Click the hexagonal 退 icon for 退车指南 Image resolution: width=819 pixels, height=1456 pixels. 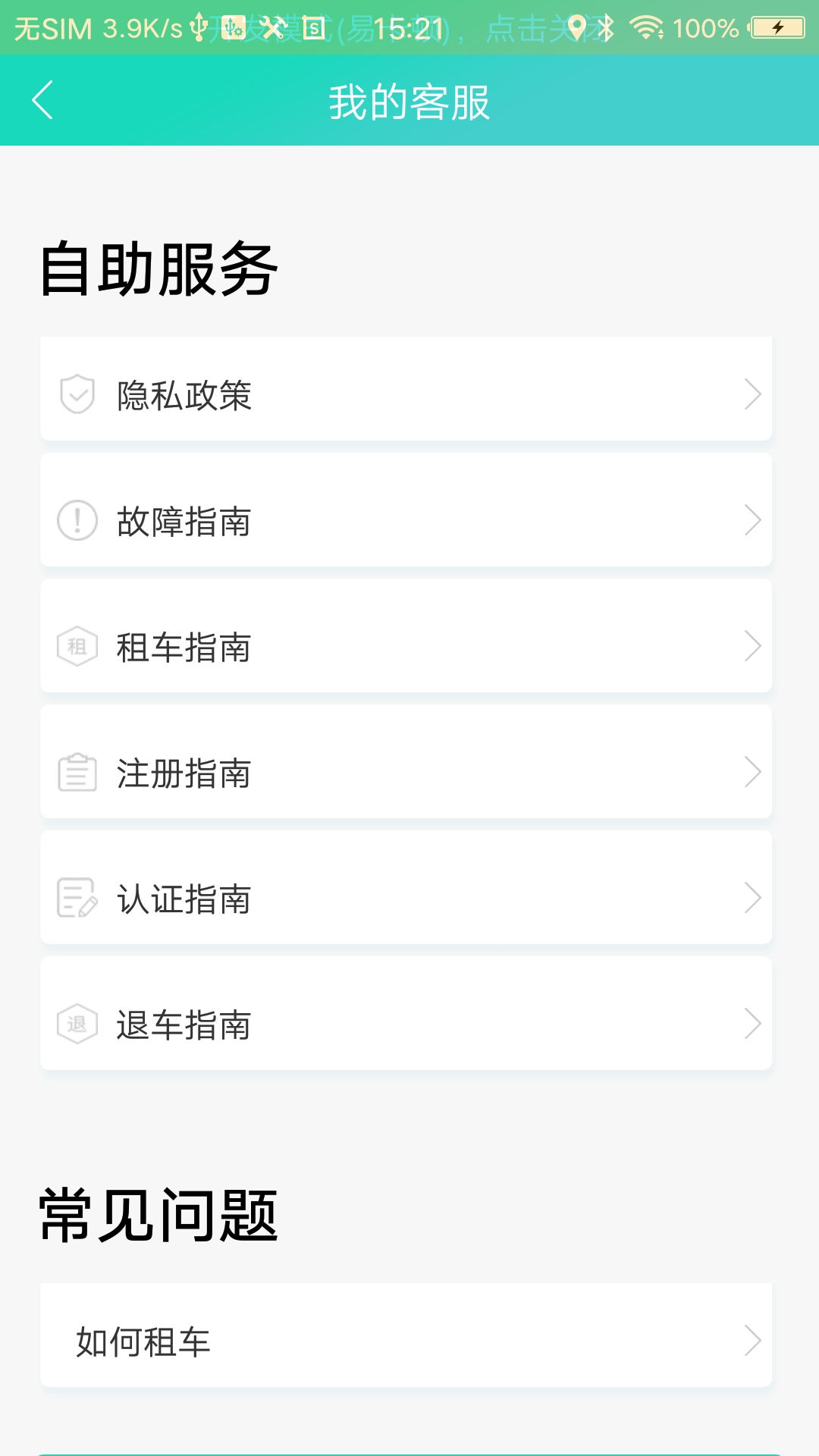coord(76,1025)
